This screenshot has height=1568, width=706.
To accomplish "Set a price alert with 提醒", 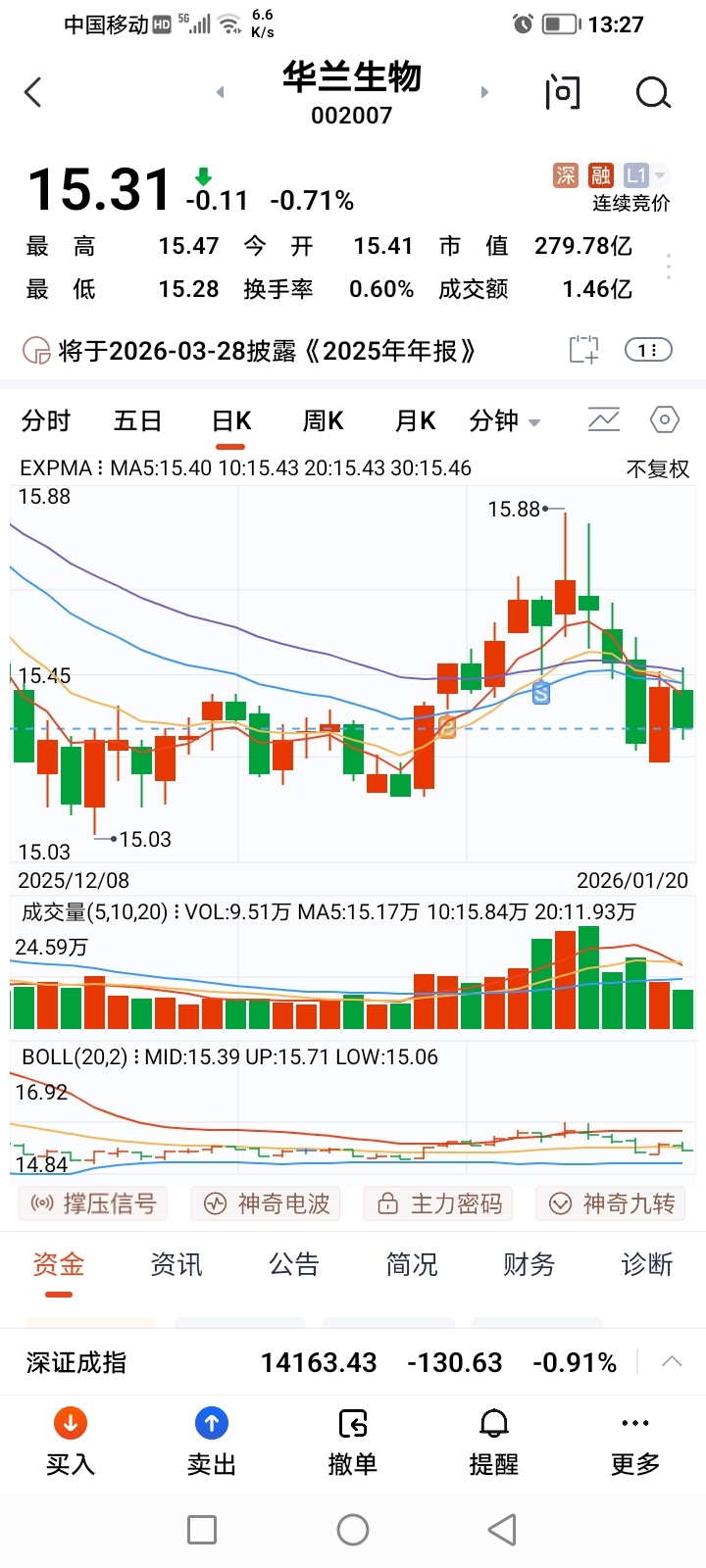I will [x=493, y=1441].
